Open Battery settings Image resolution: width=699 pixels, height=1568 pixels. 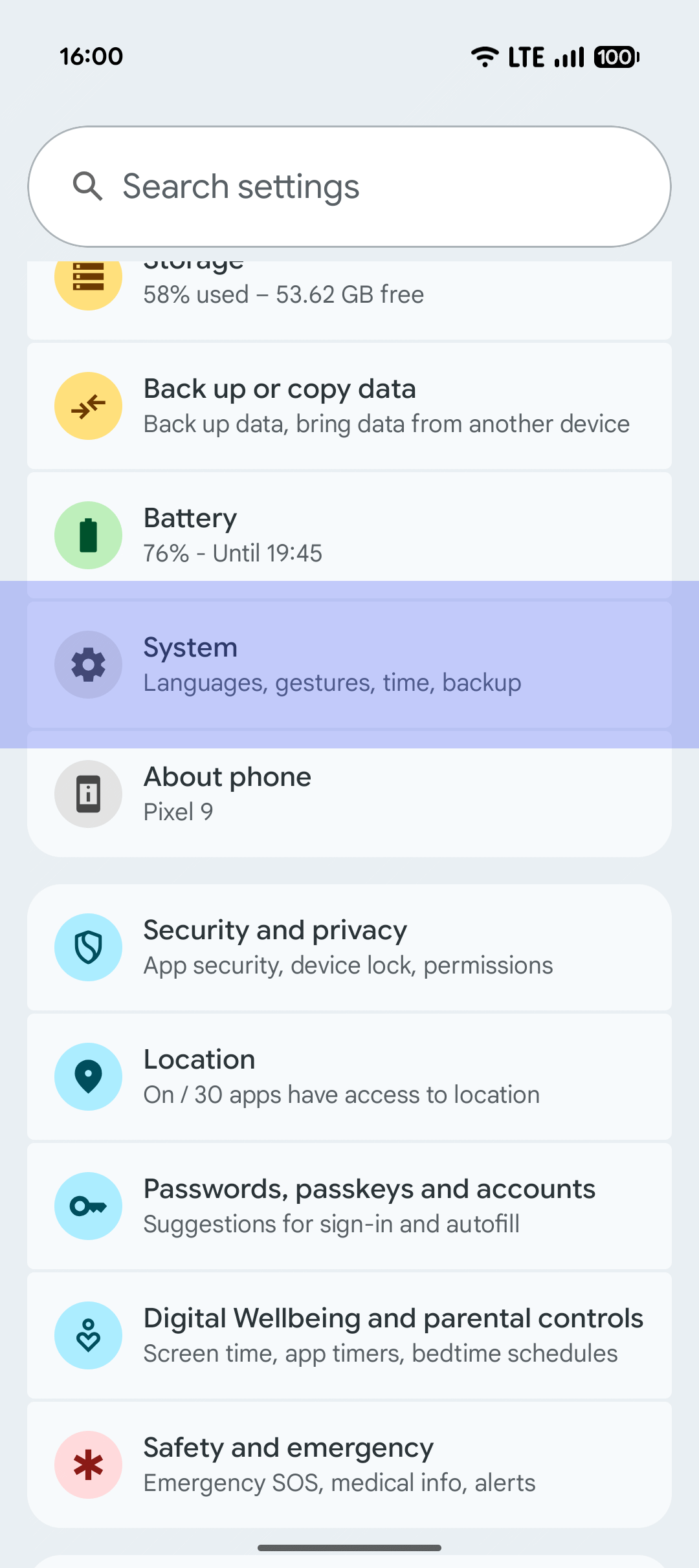349,536
